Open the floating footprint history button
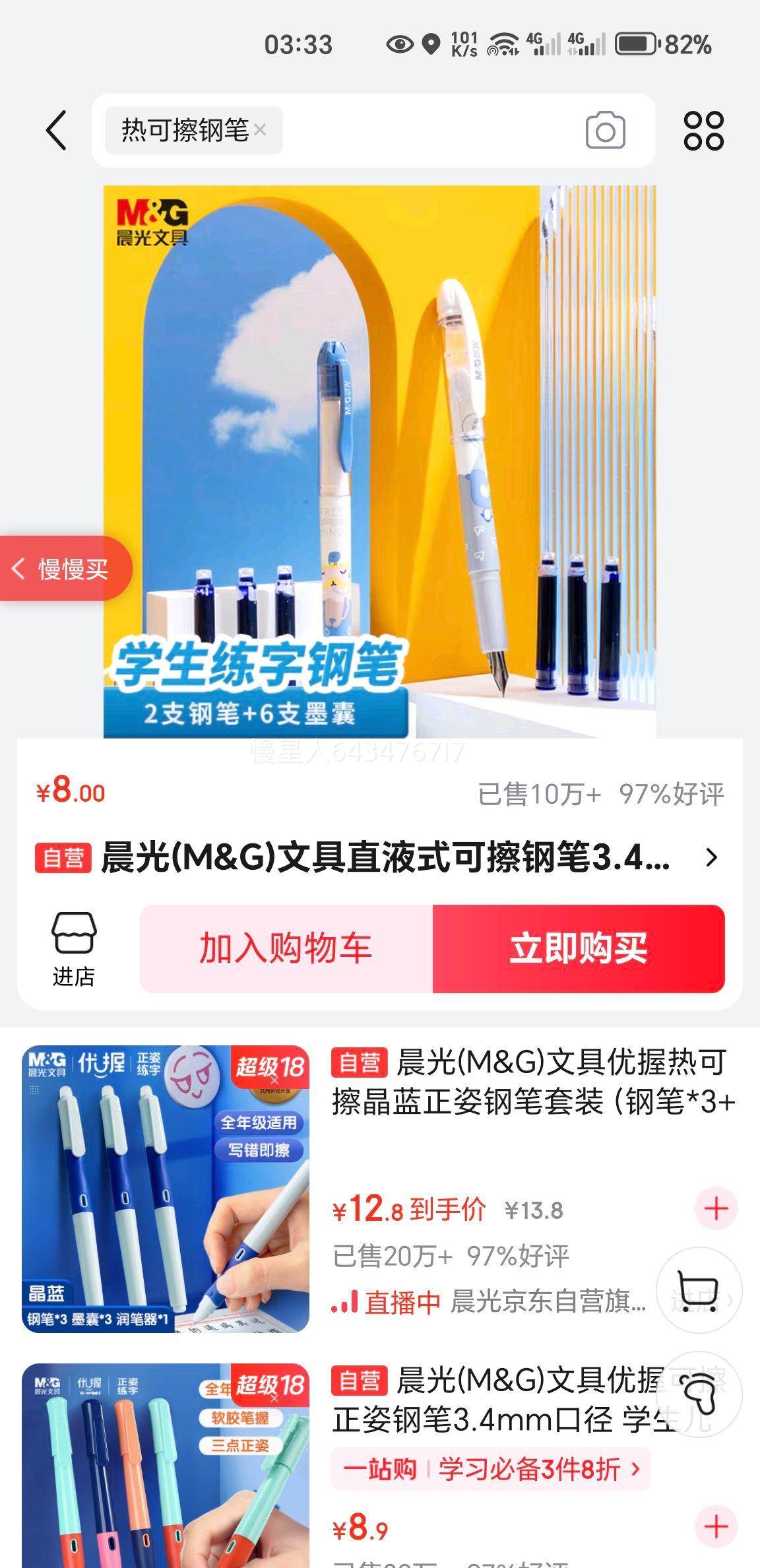 (x=699, y=1394)
